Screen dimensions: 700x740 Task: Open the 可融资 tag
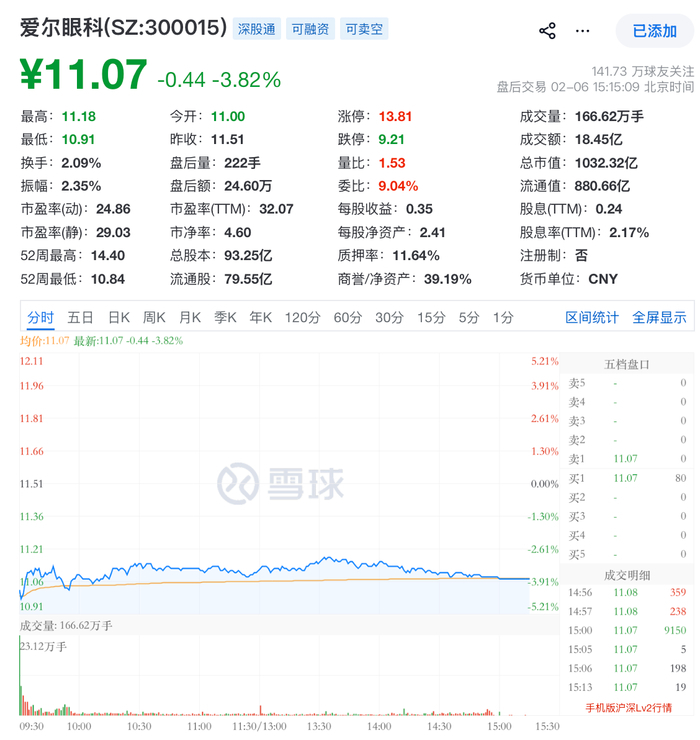pyautogui.click(x=310, y=30)
